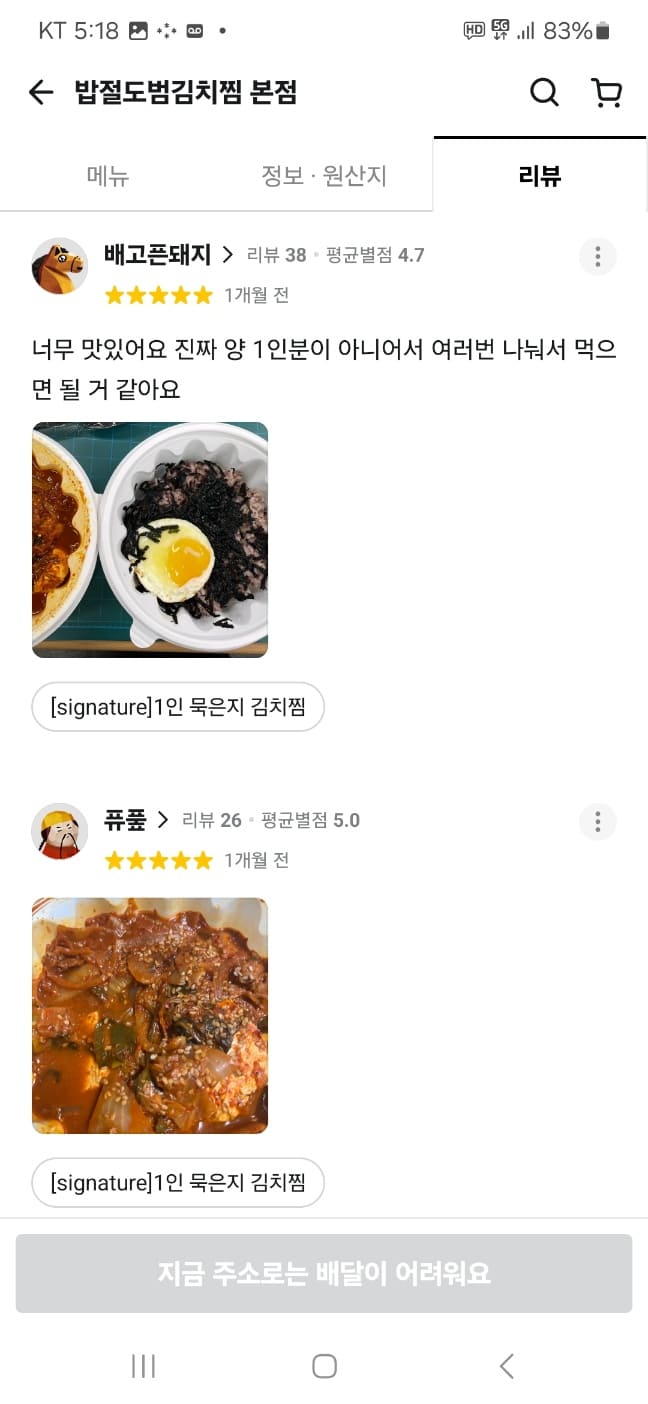This screenshot has width=648, height=1404.
Task: Tap the 지금 주소로는 배달이 어려워요 button
Action: click(324, 1273)
